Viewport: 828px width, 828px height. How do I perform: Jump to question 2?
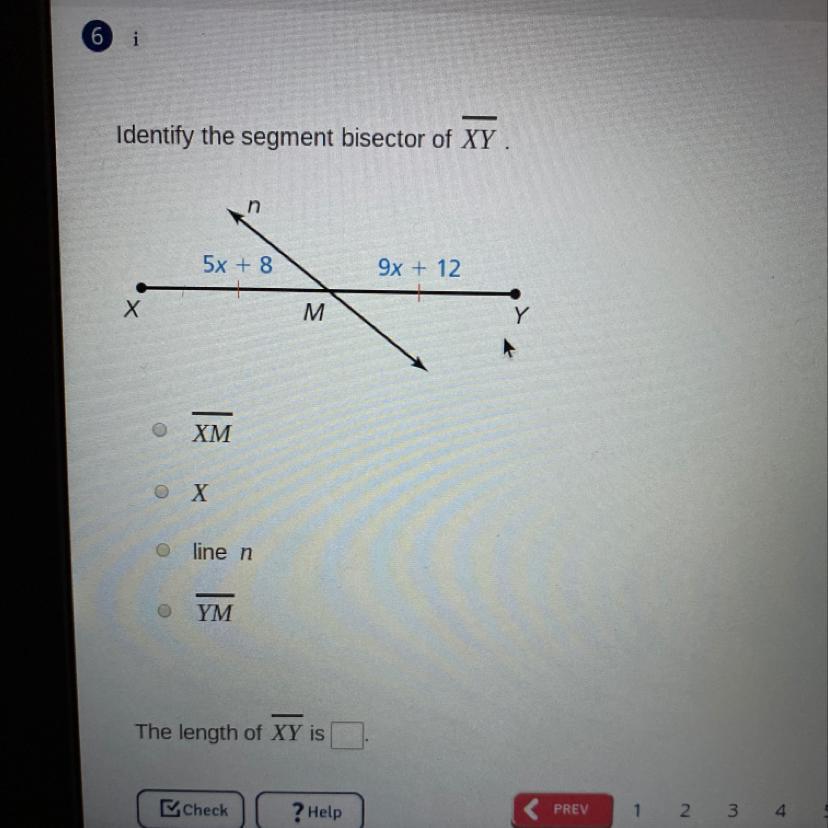tap(685, 809)
